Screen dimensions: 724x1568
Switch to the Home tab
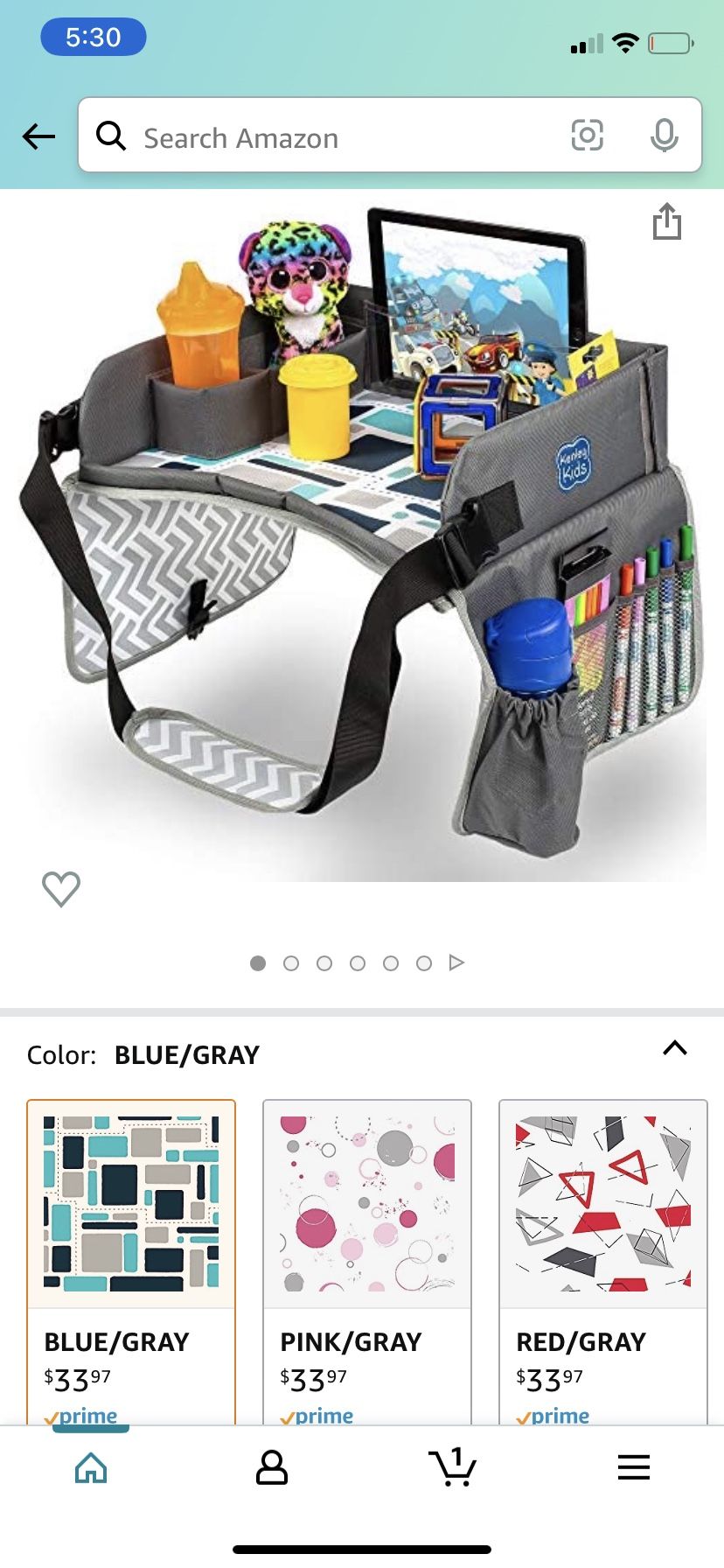(x=91, y=1467)
